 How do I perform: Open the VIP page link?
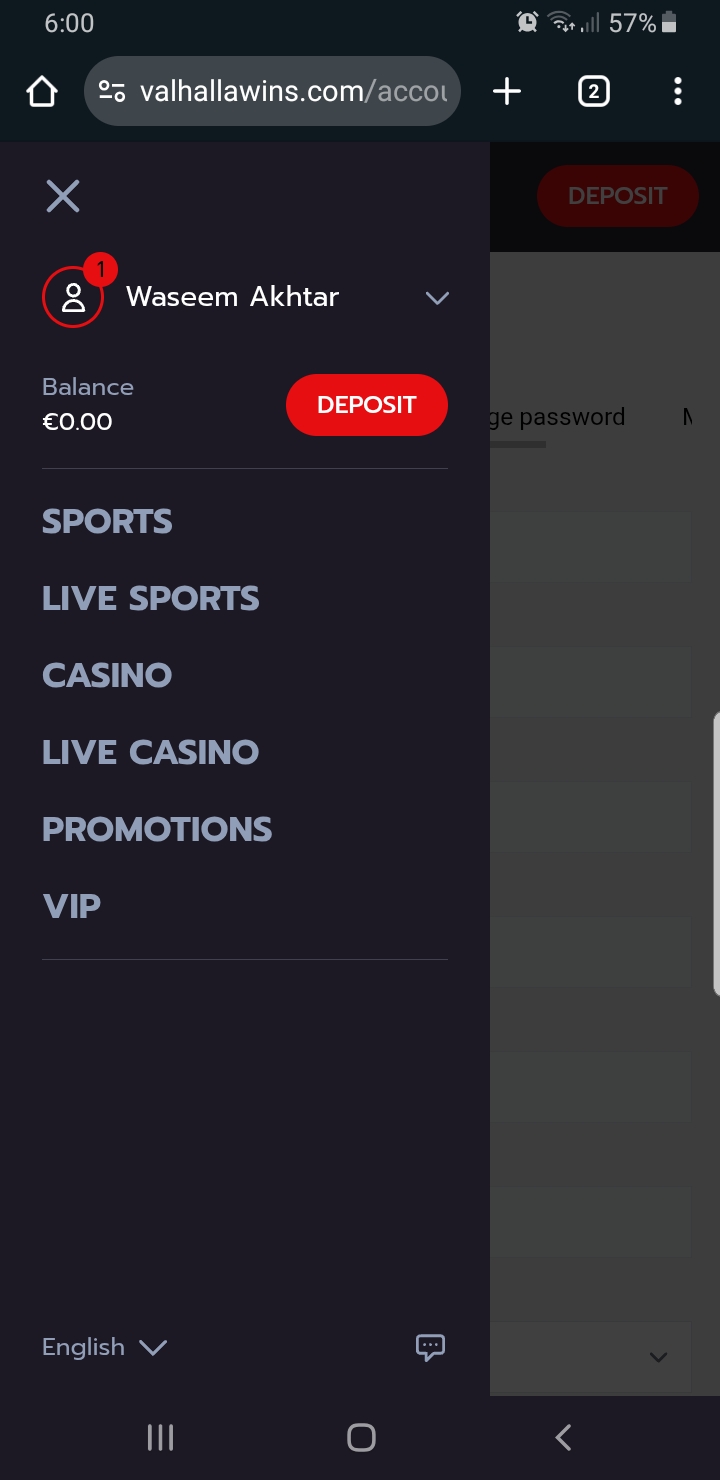pos(71,905)
